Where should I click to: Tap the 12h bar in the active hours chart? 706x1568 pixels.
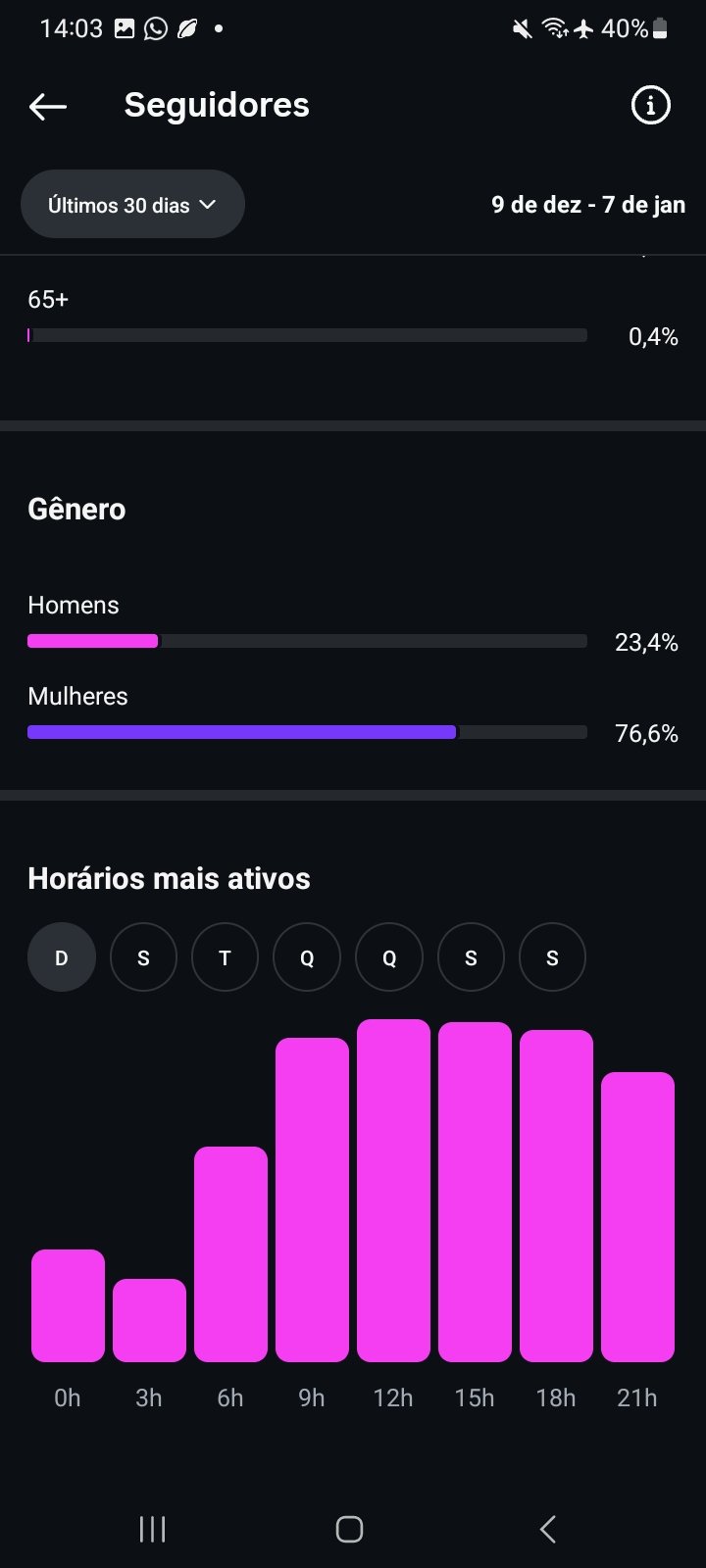[x=393, y=1191]
